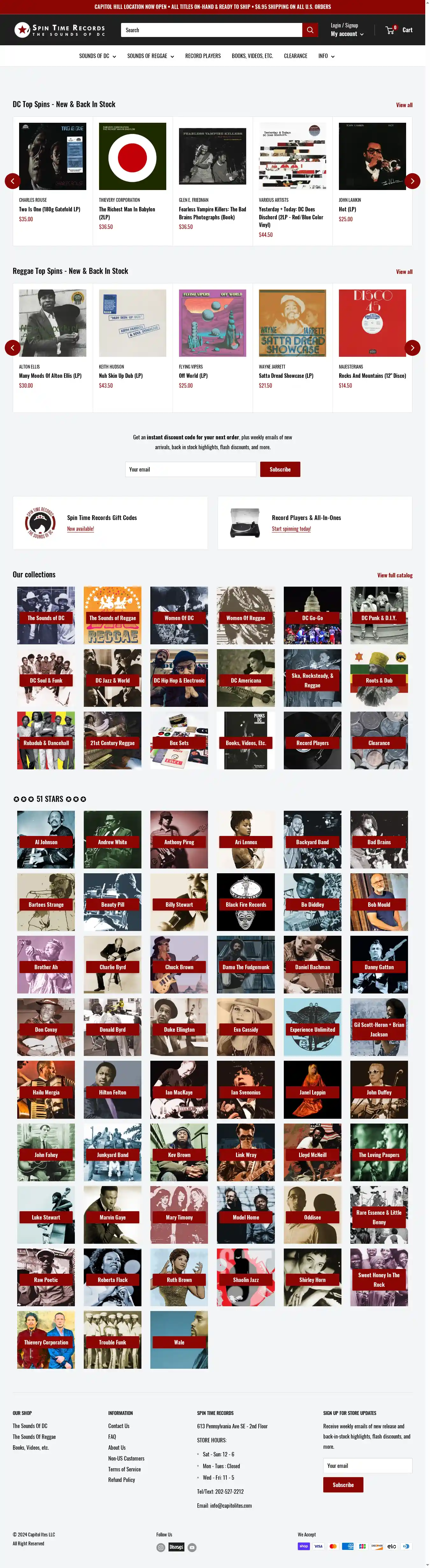Select the Marvin Gaye artist tile
Image resolution: width=430 pixels, height=1568 pixels.
tap(112, 1217)
